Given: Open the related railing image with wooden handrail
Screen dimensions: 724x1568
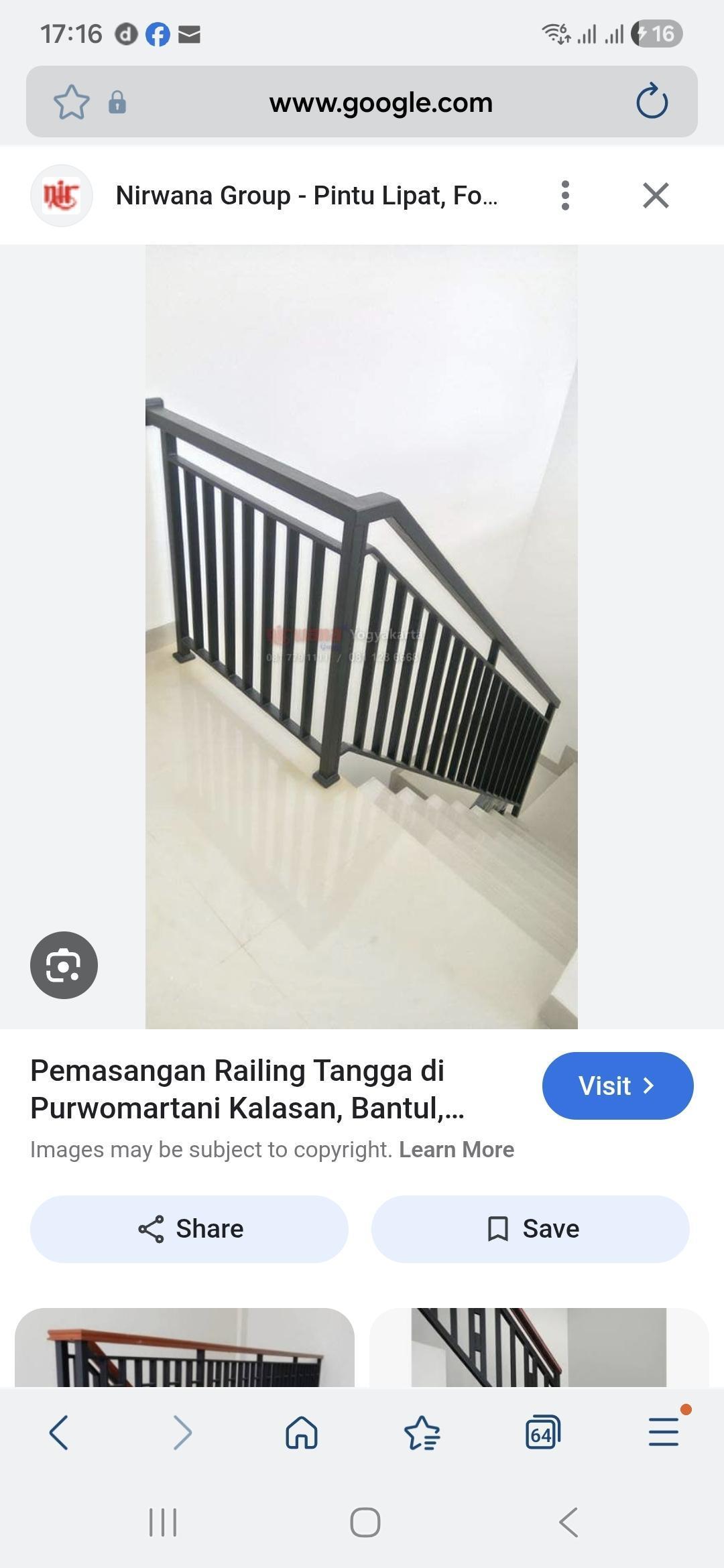Looking at the screenshot, I should click(x=184, y=1348).
